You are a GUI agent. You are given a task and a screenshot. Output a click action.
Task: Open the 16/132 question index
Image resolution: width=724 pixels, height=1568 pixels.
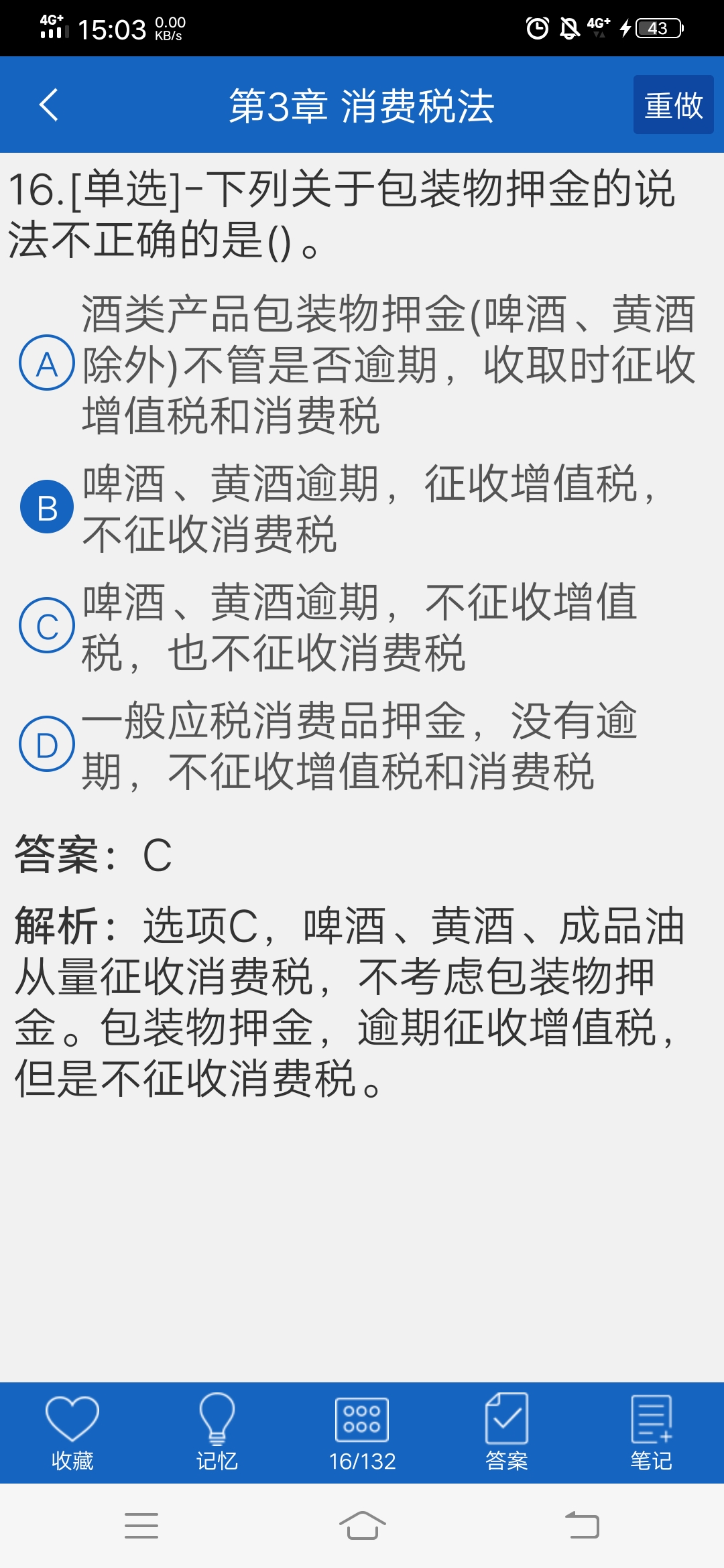(362, 1433)
